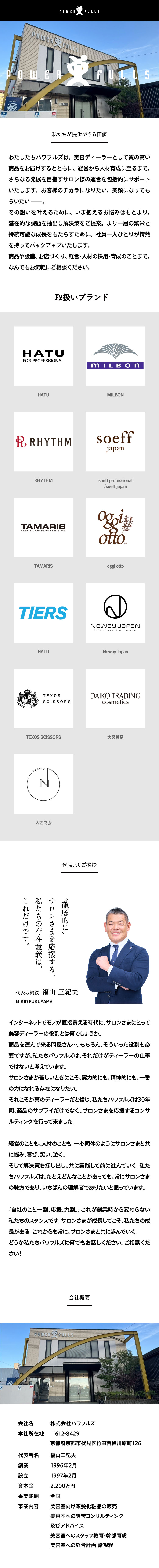Open the TIERS logo brand tile
This screenshot has height=1568, width=159.
pyautogui.click(x=43, y=613)
